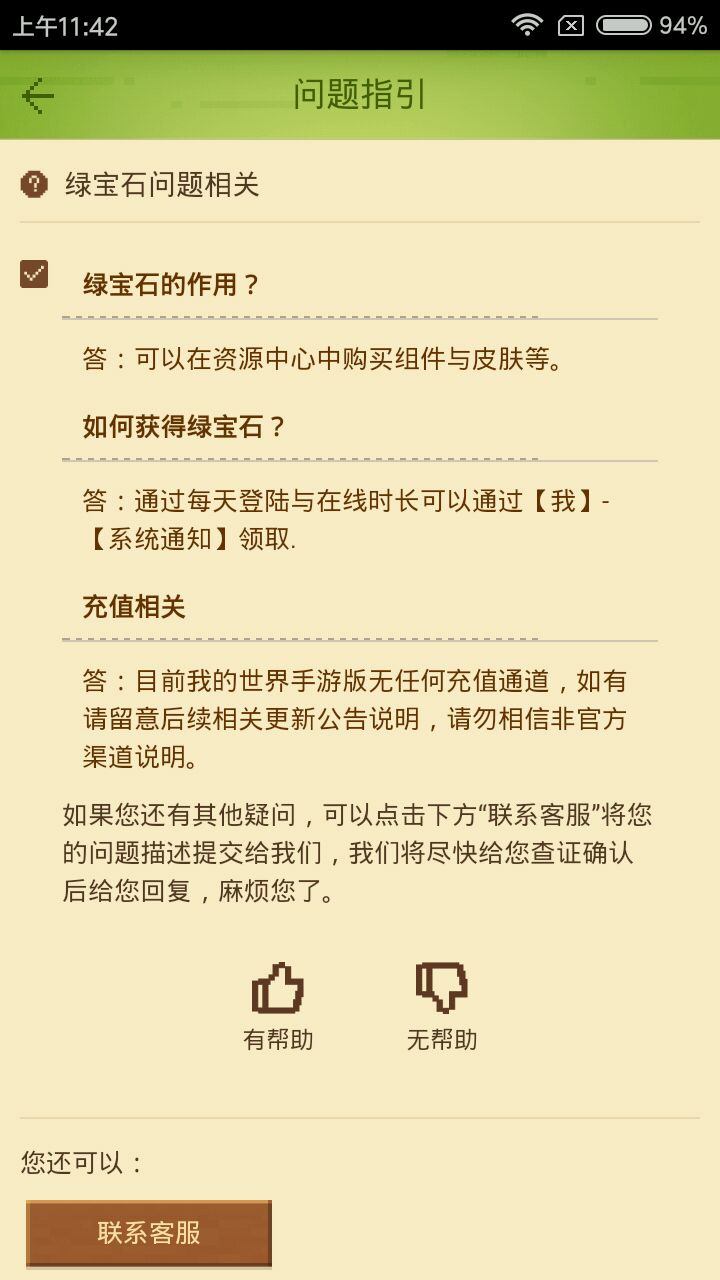Image resolution: width=720 pixels, height=1280 pixels.
Task: Tap the 联系客服 button
Action: coord(149,1233)
